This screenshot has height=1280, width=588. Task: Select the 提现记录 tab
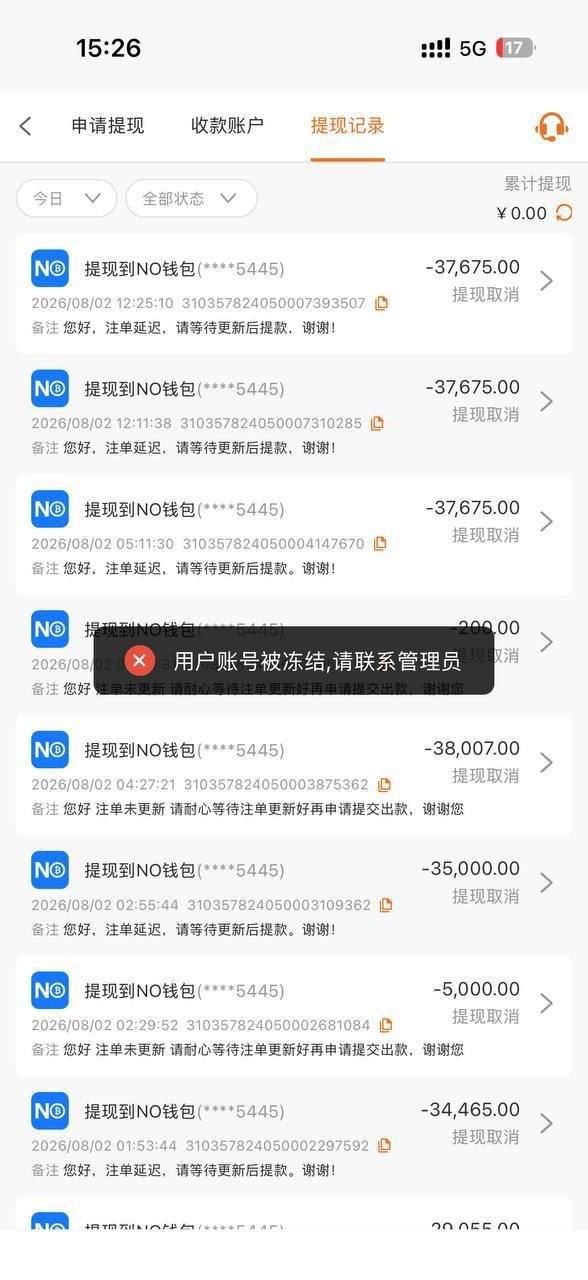coord(347,126)
